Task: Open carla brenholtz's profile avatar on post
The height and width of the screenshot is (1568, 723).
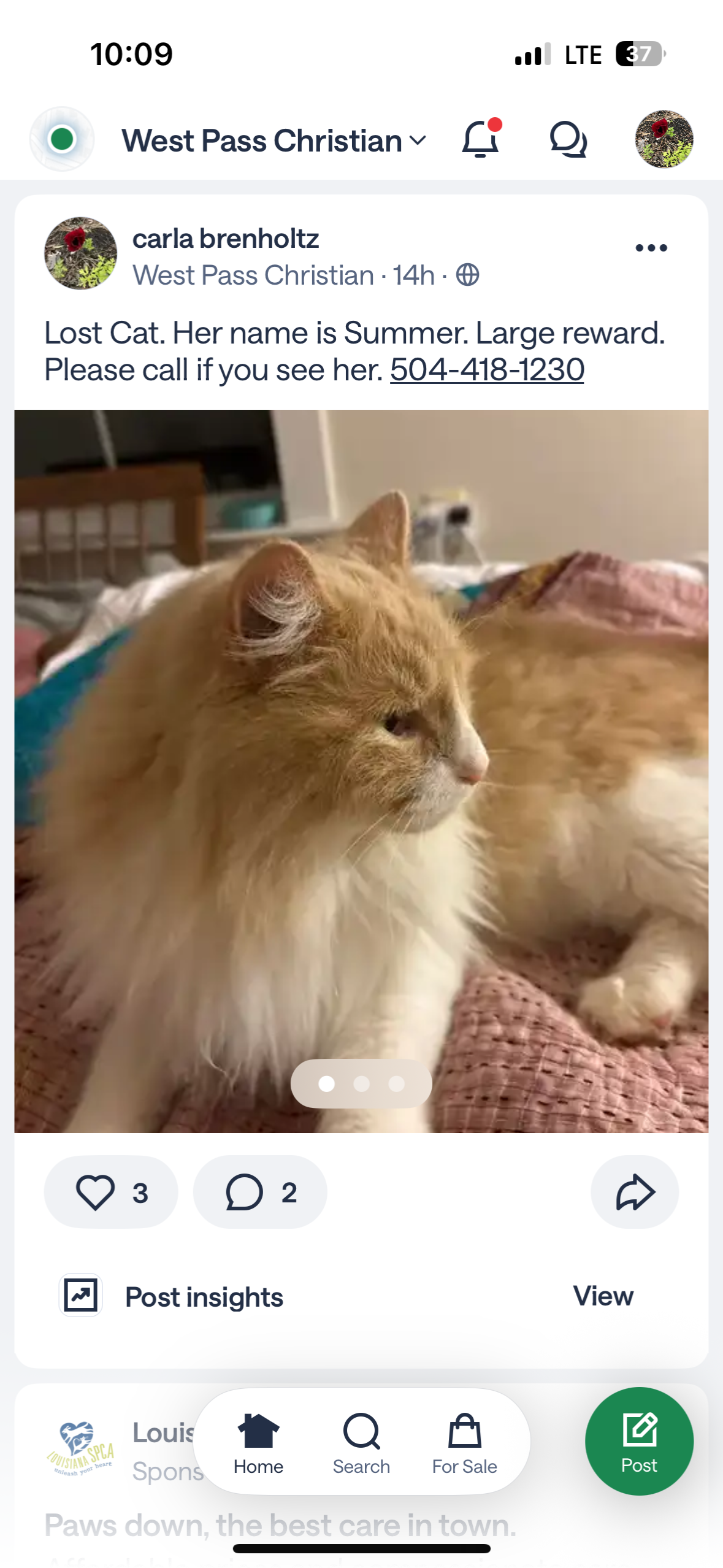Action: (80, 253)
